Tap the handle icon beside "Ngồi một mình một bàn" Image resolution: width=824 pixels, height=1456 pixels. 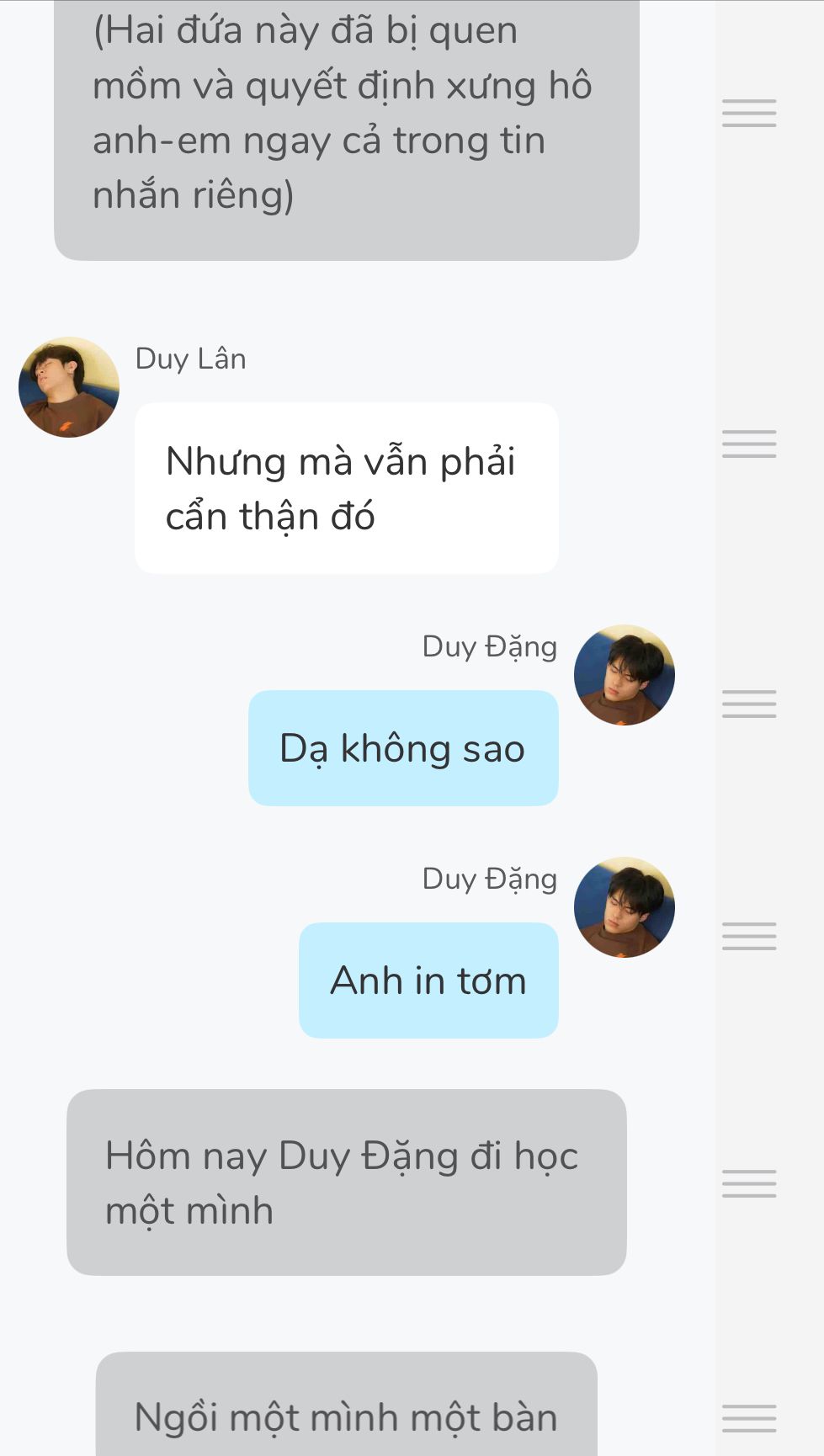click(x=749, y=1417)
